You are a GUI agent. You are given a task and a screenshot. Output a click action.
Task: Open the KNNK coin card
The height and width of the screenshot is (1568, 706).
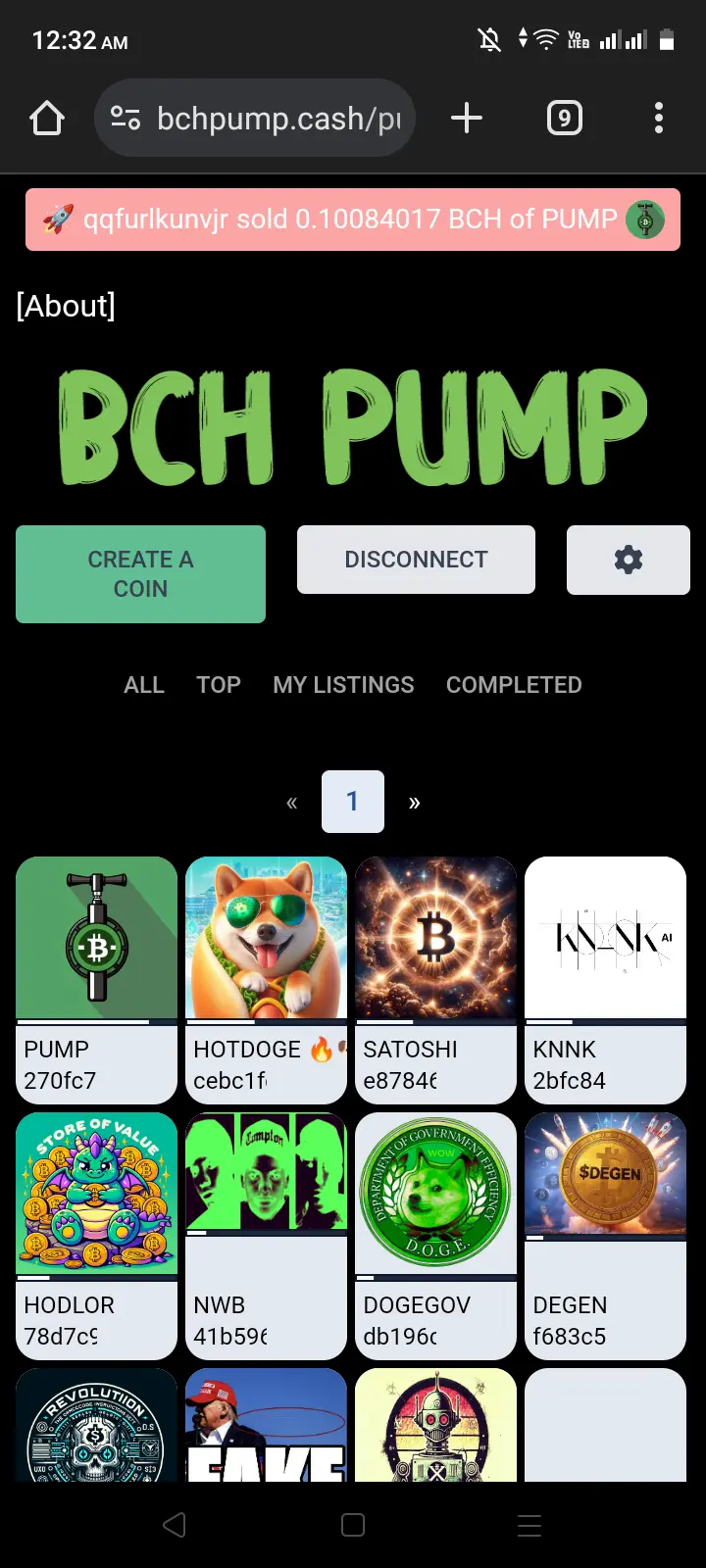pos(605,980)
